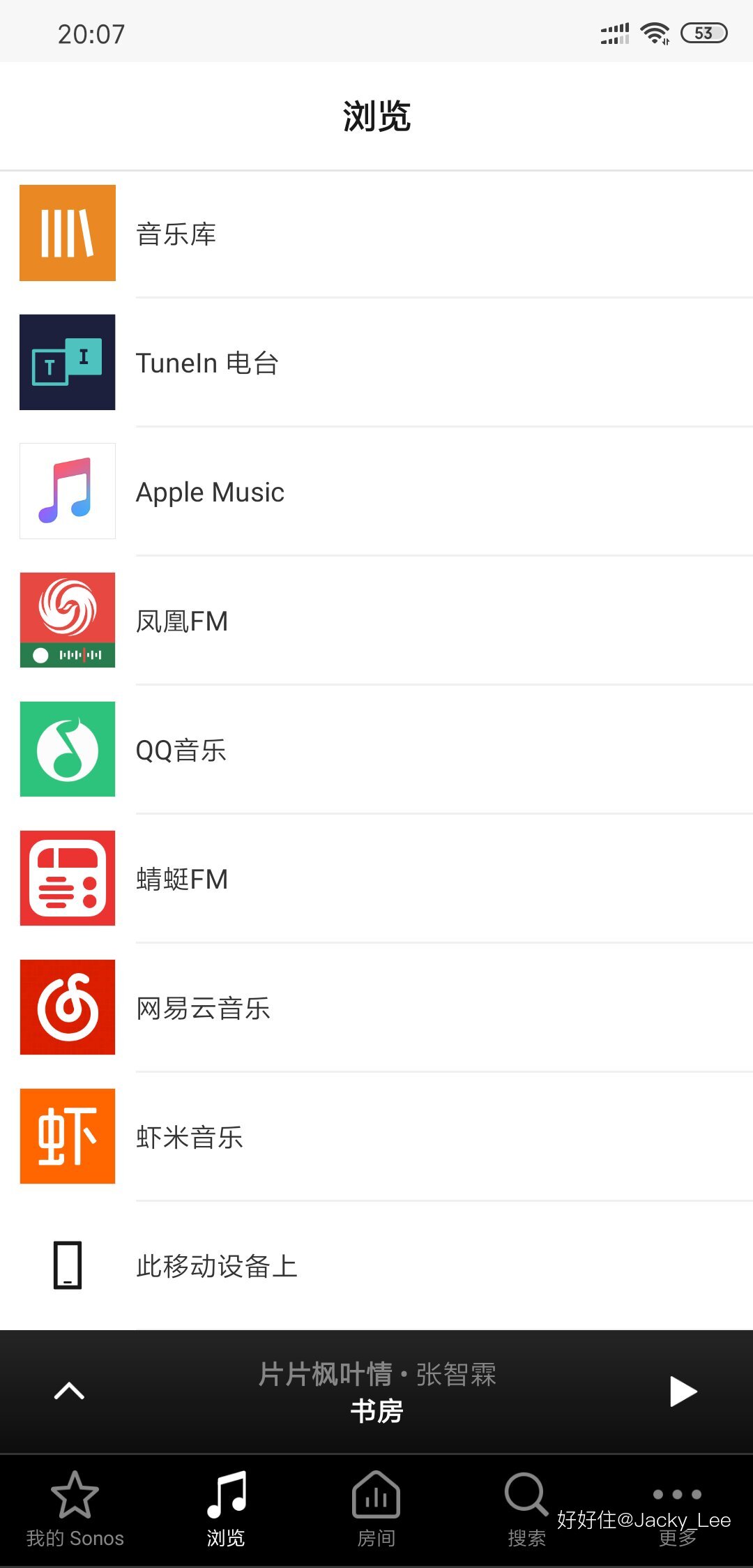The width and height of the screenshot is (753, 1568).
Task: Open Apple Music from its icon
Action: (x=67, y=490)
